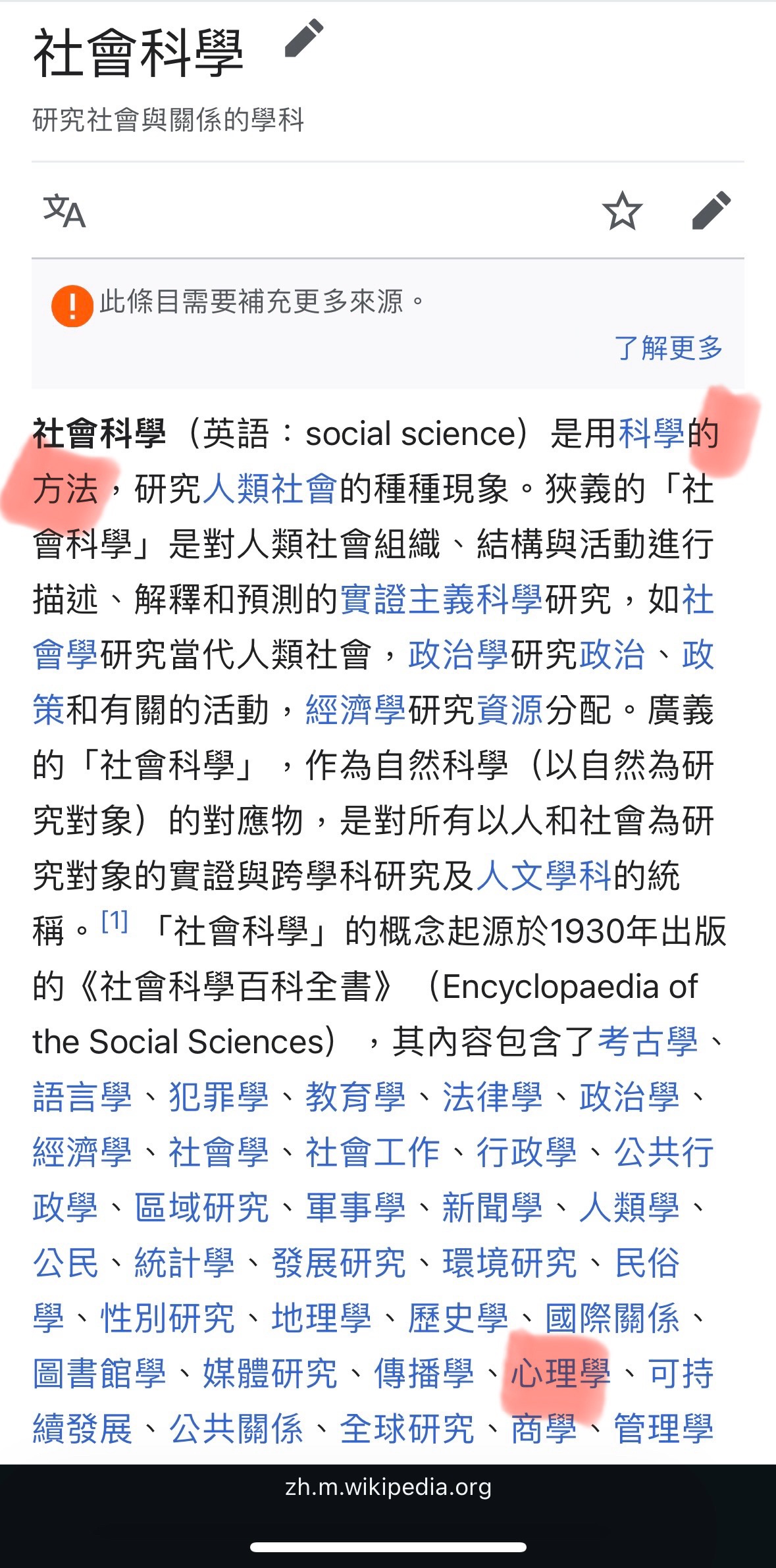This screenshot has height=1568, width=776.
Task: Open the 國際關係 link
Action: tap(613, 1319)
